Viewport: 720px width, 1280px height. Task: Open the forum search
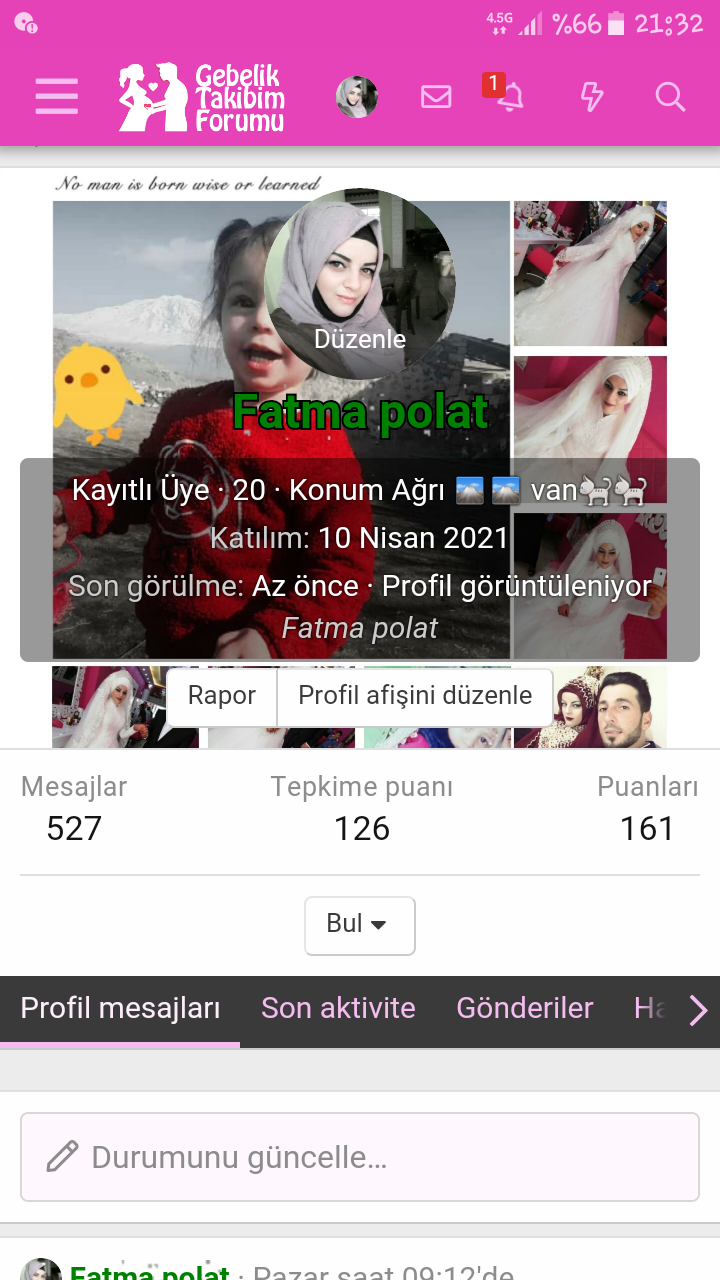pyautogui.click(x=670, y=97)
